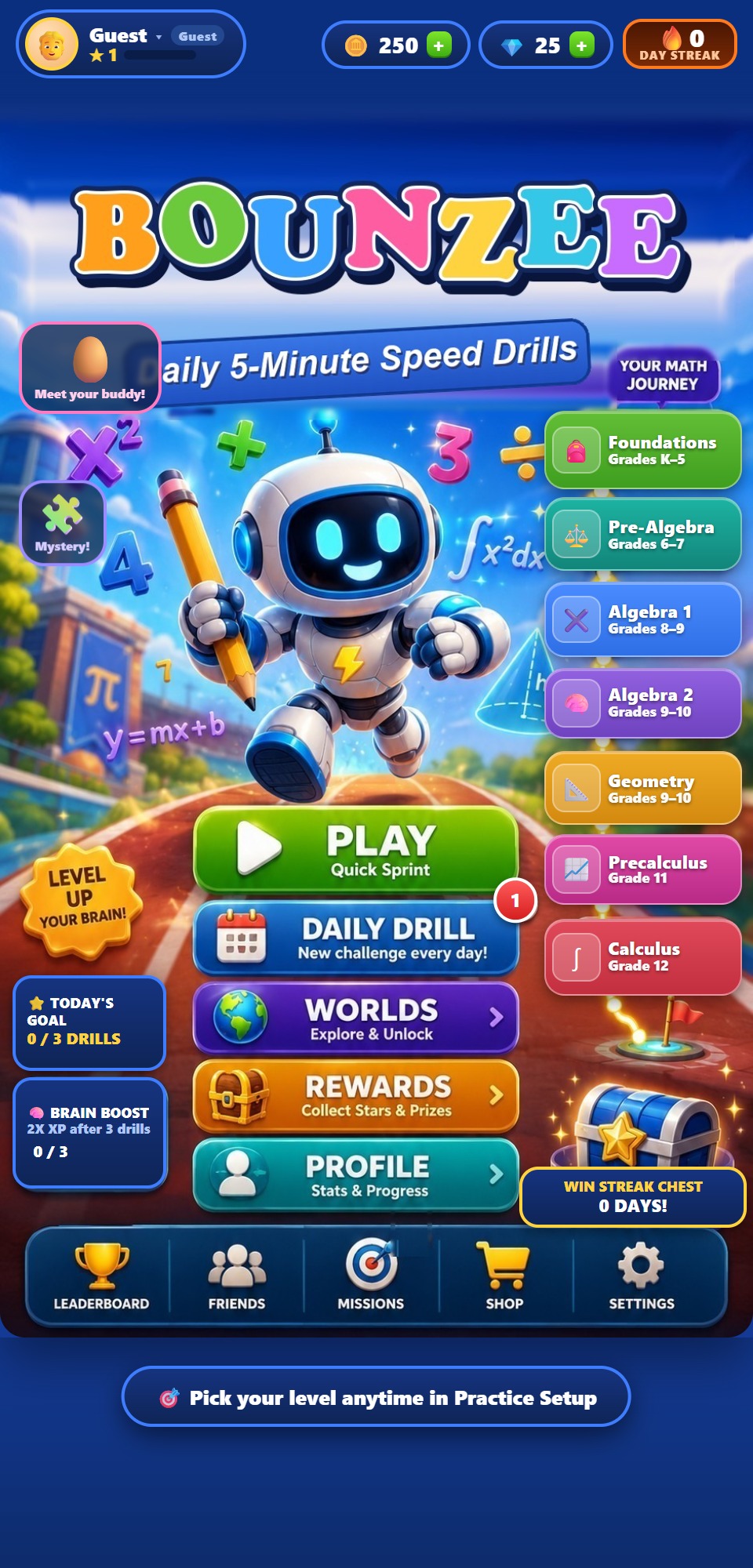
Task: Pick Algebra 1 Grades 8–9
Action: (x=643, y=619)
